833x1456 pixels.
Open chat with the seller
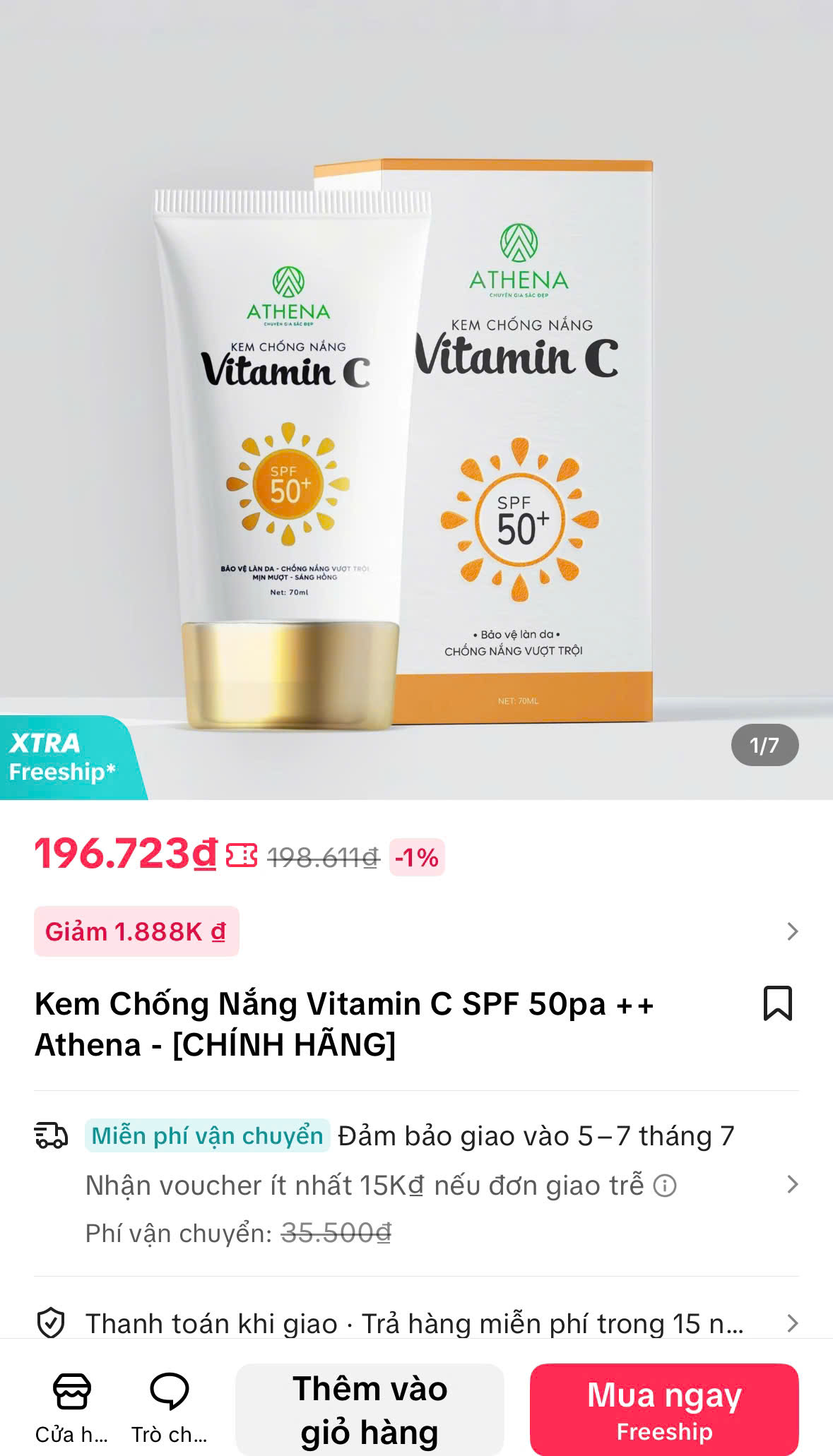[x=169, y=1407]
